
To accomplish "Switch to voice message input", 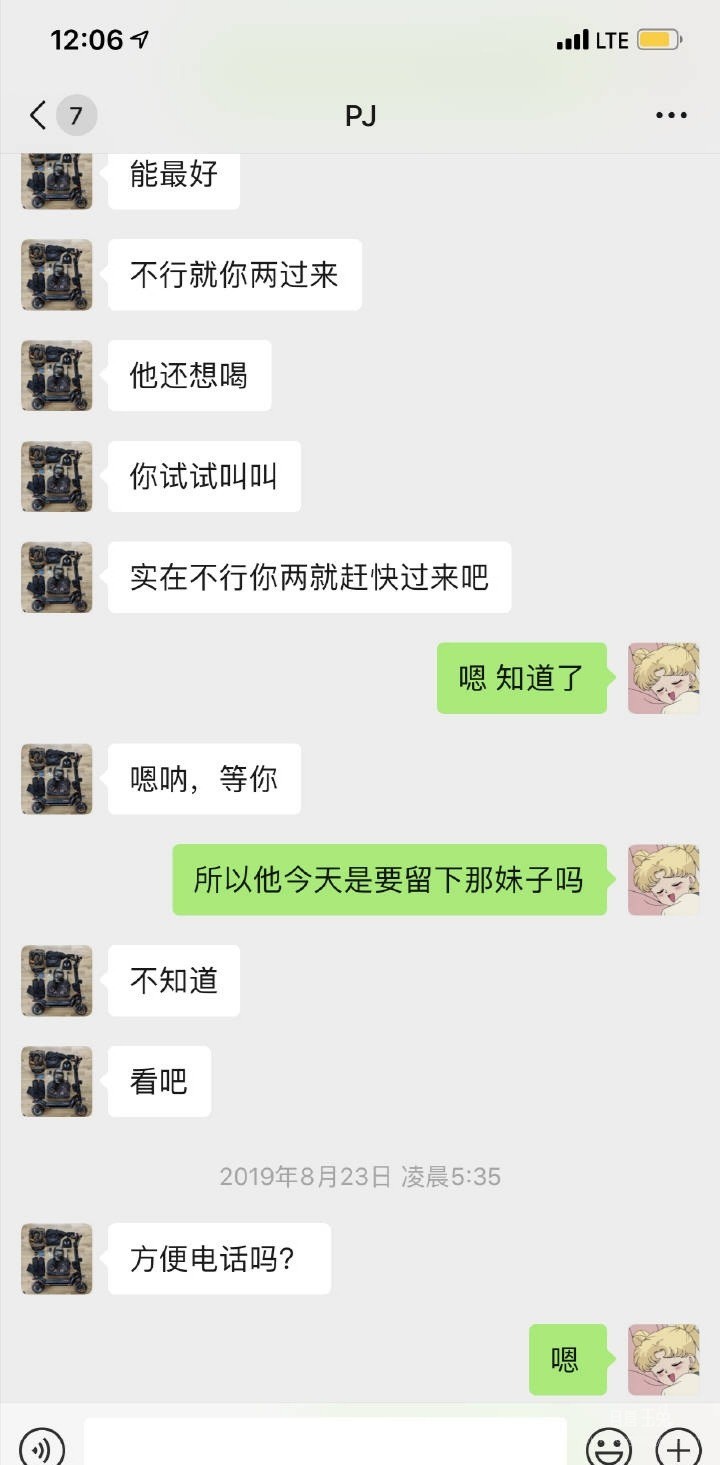I will [42, 1447].
